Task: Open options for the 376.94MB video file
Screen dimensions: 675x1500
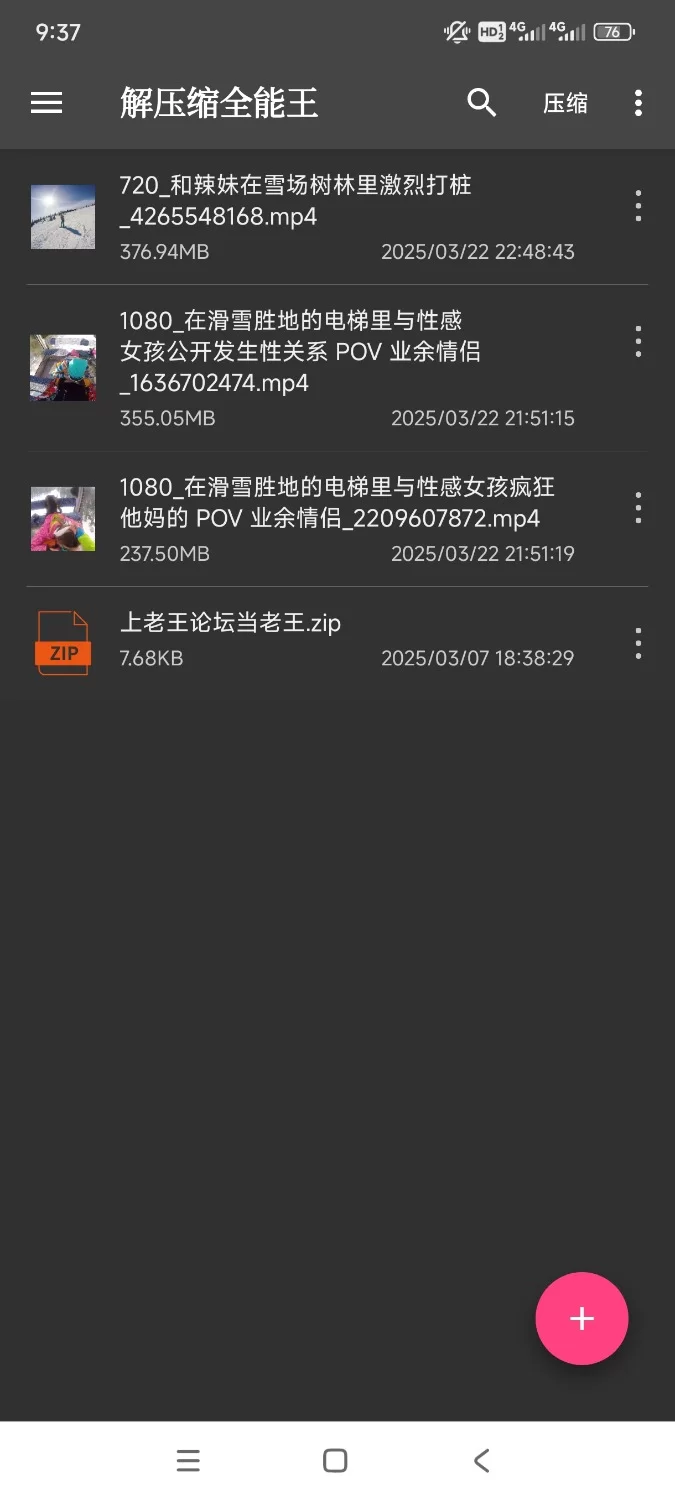Action: click(x=638, y=206)
